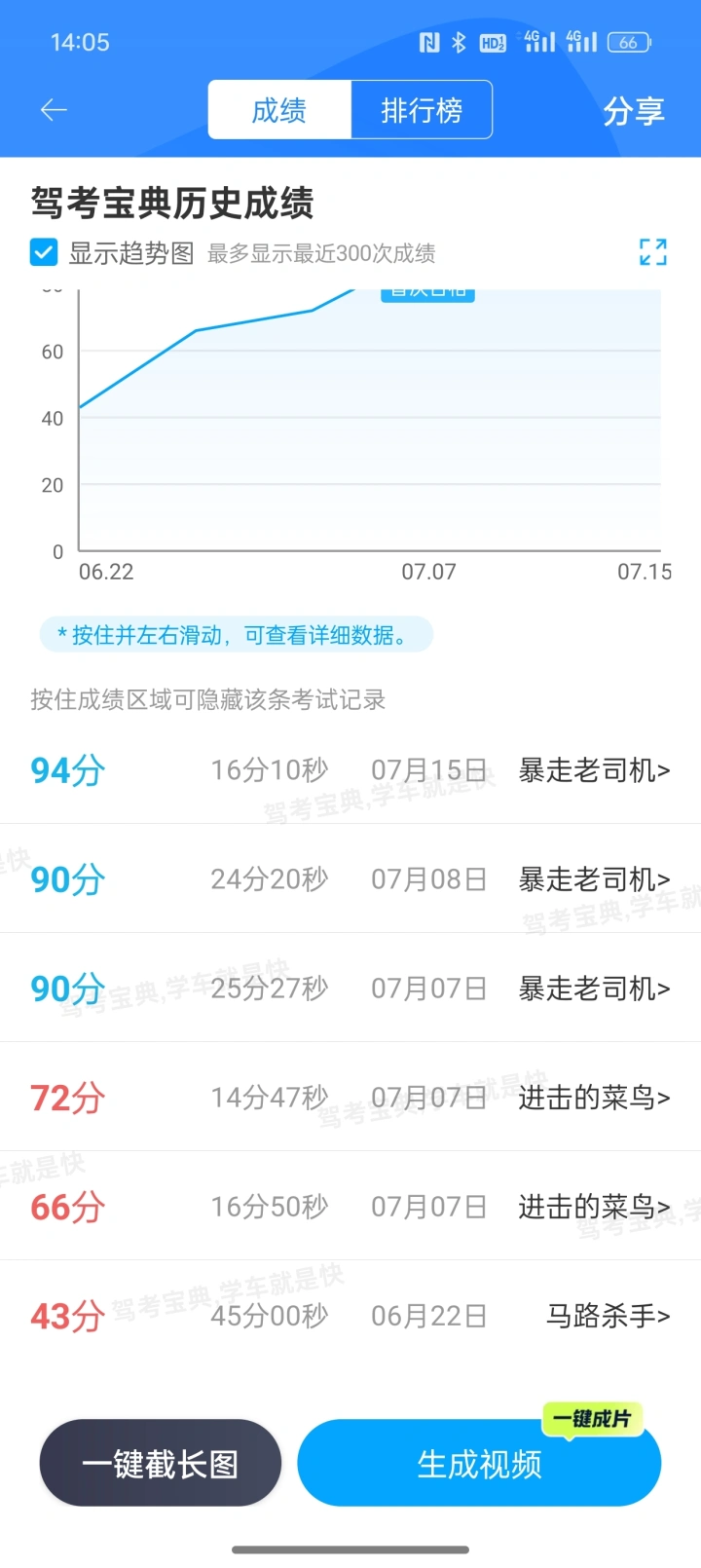Select the 成绩 tab
The height and width of the screenshot is (1568, 701).
point(279,110)
